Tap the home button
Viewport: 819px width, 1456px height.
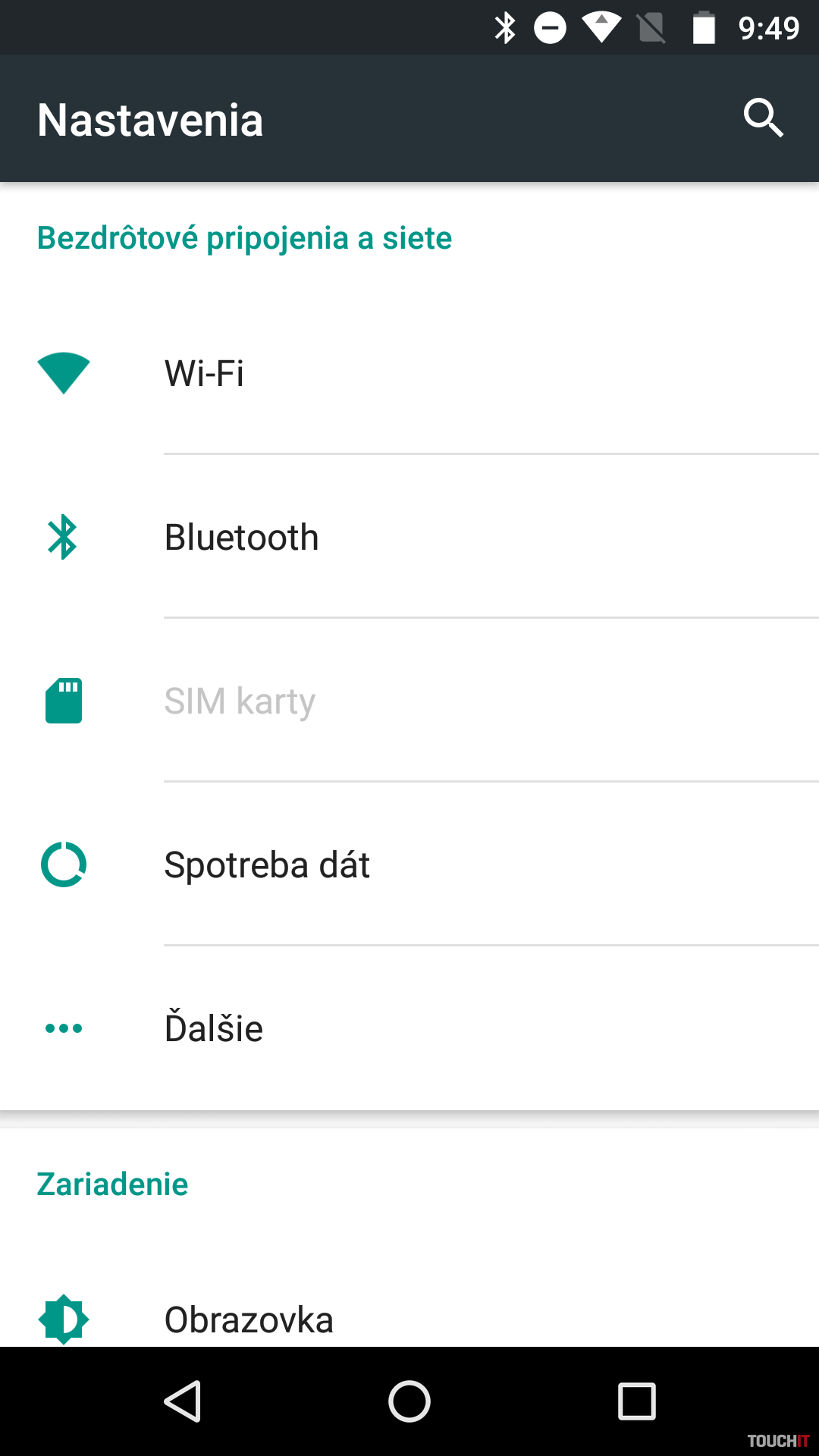[409, 1401]
